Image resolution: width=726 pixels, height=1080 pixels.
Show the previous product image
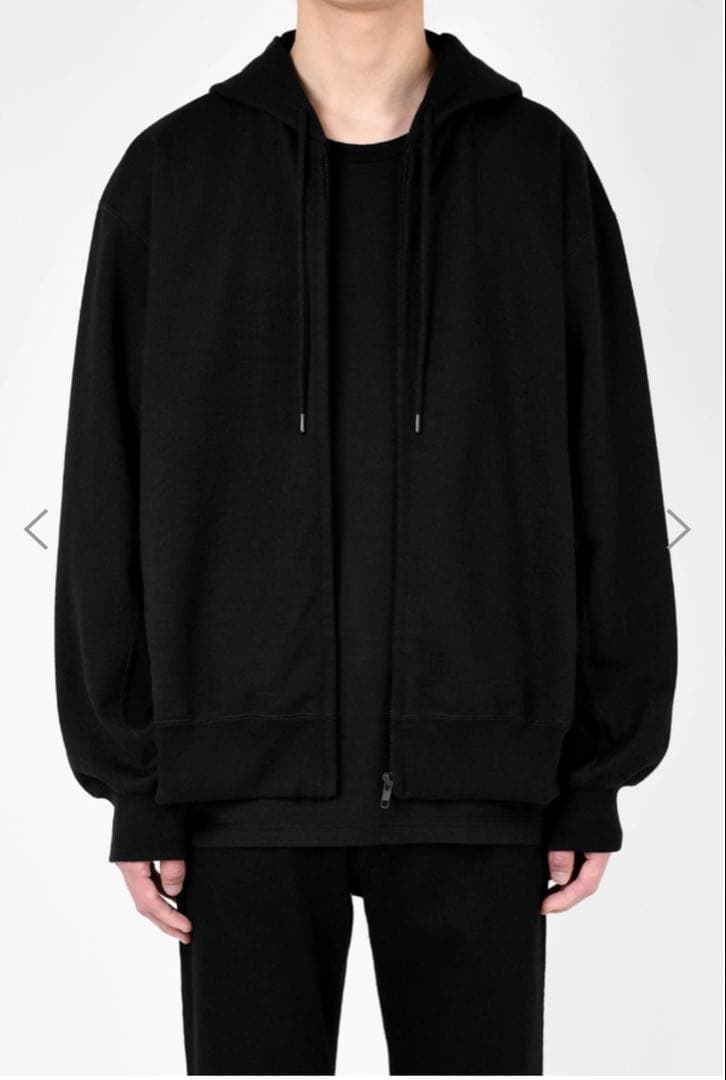pos(36,529)
